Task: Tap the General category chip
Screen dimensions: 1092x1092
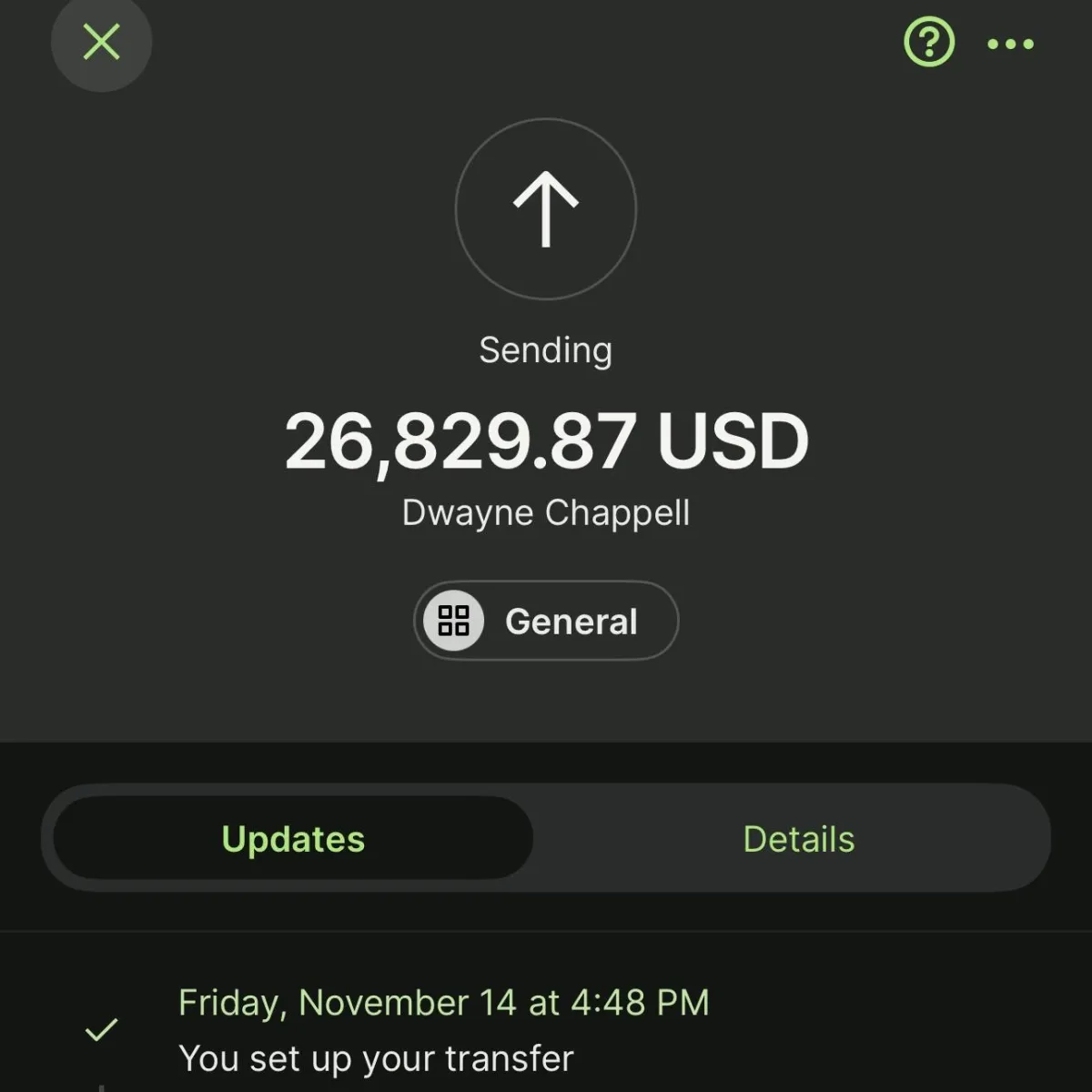Action: (x=546, y=621)
